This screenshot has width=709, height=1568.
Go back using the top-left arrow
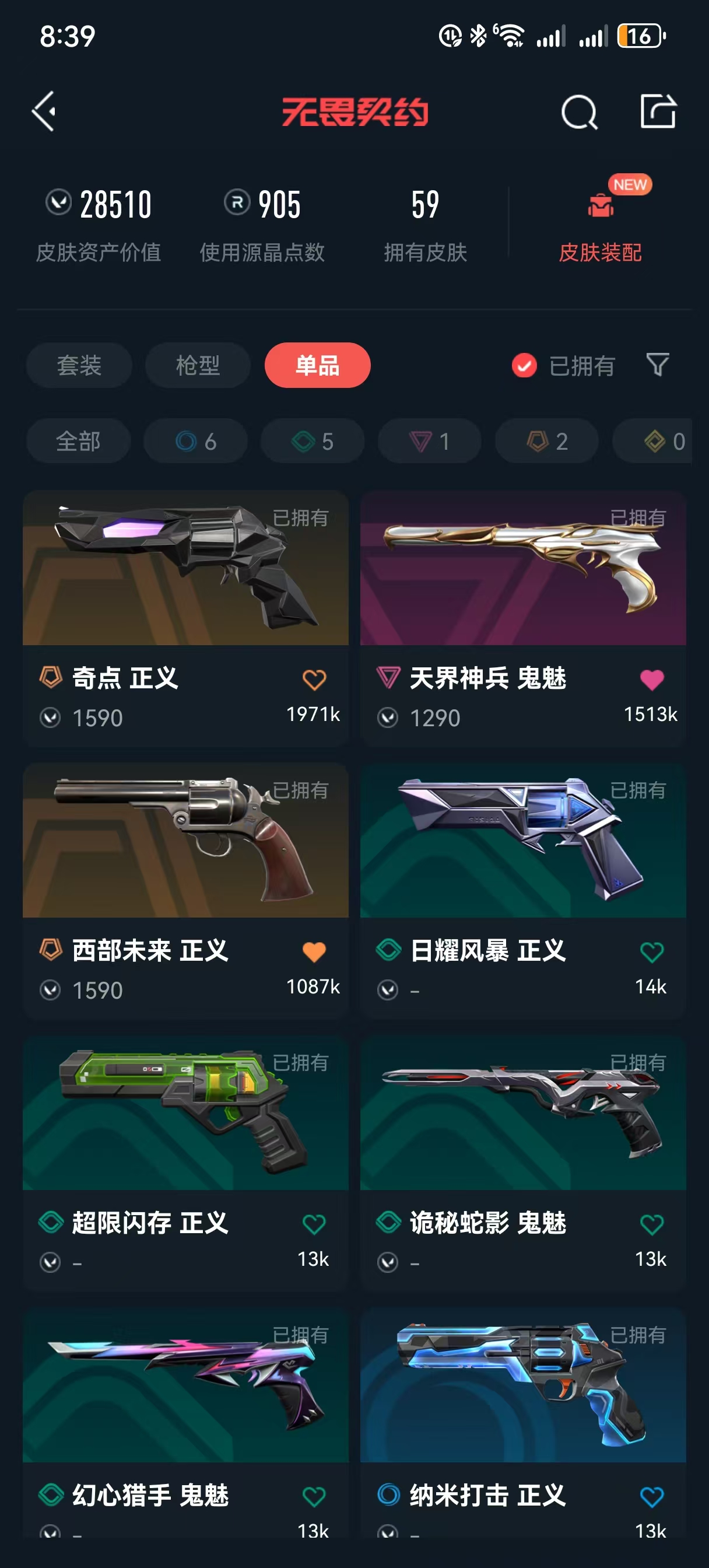click(44, 111)
